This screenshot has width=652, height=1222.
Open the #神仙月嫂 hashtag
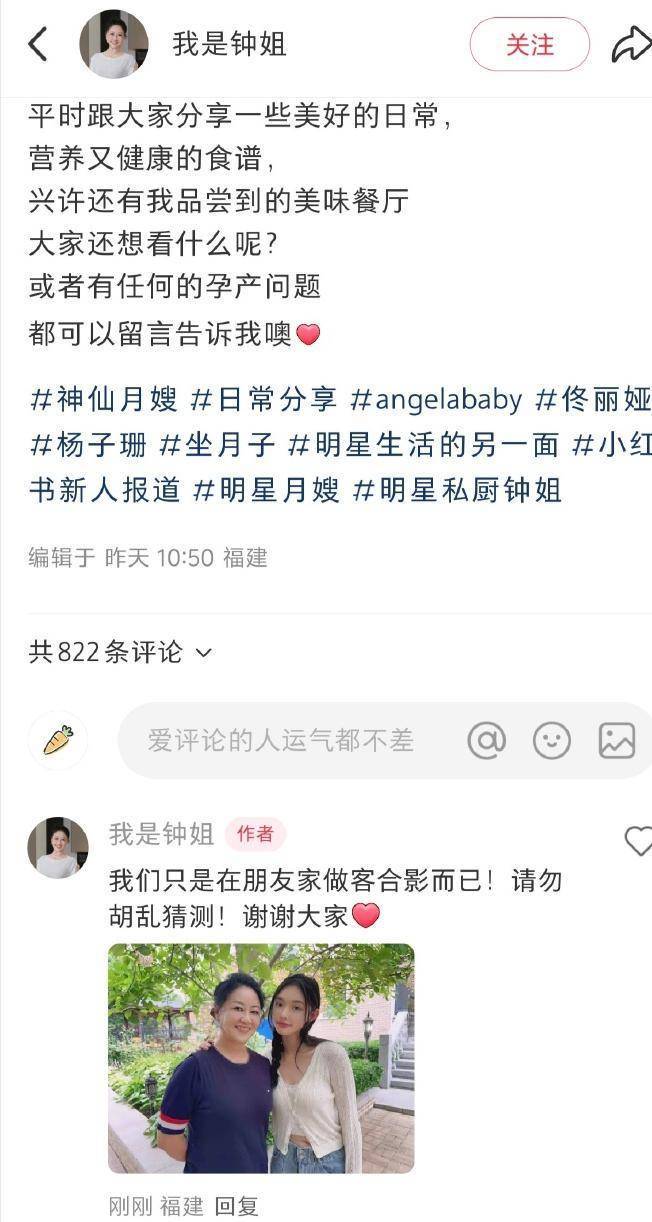104,400
